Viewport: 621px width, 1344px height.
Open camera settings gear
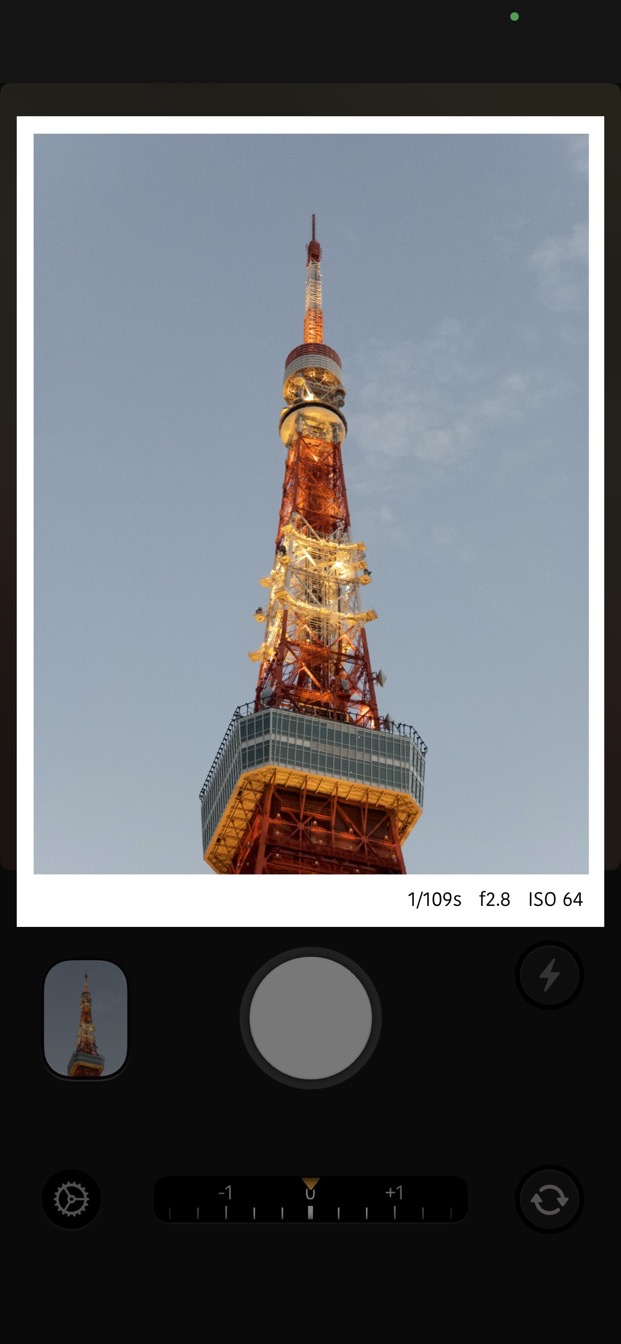pos(71,1199)
